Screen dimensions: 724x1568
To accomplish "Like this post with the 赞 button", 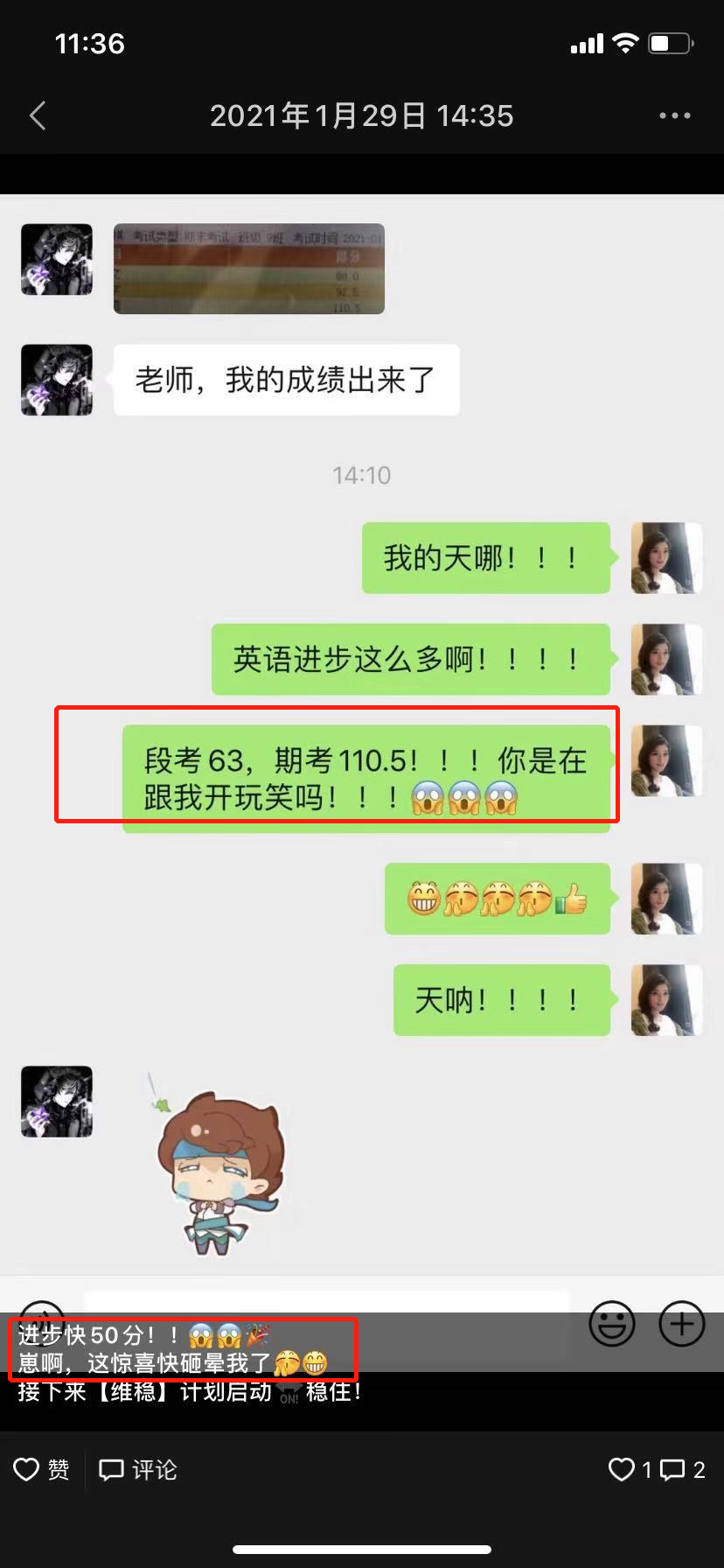I will click(42, 1469).
